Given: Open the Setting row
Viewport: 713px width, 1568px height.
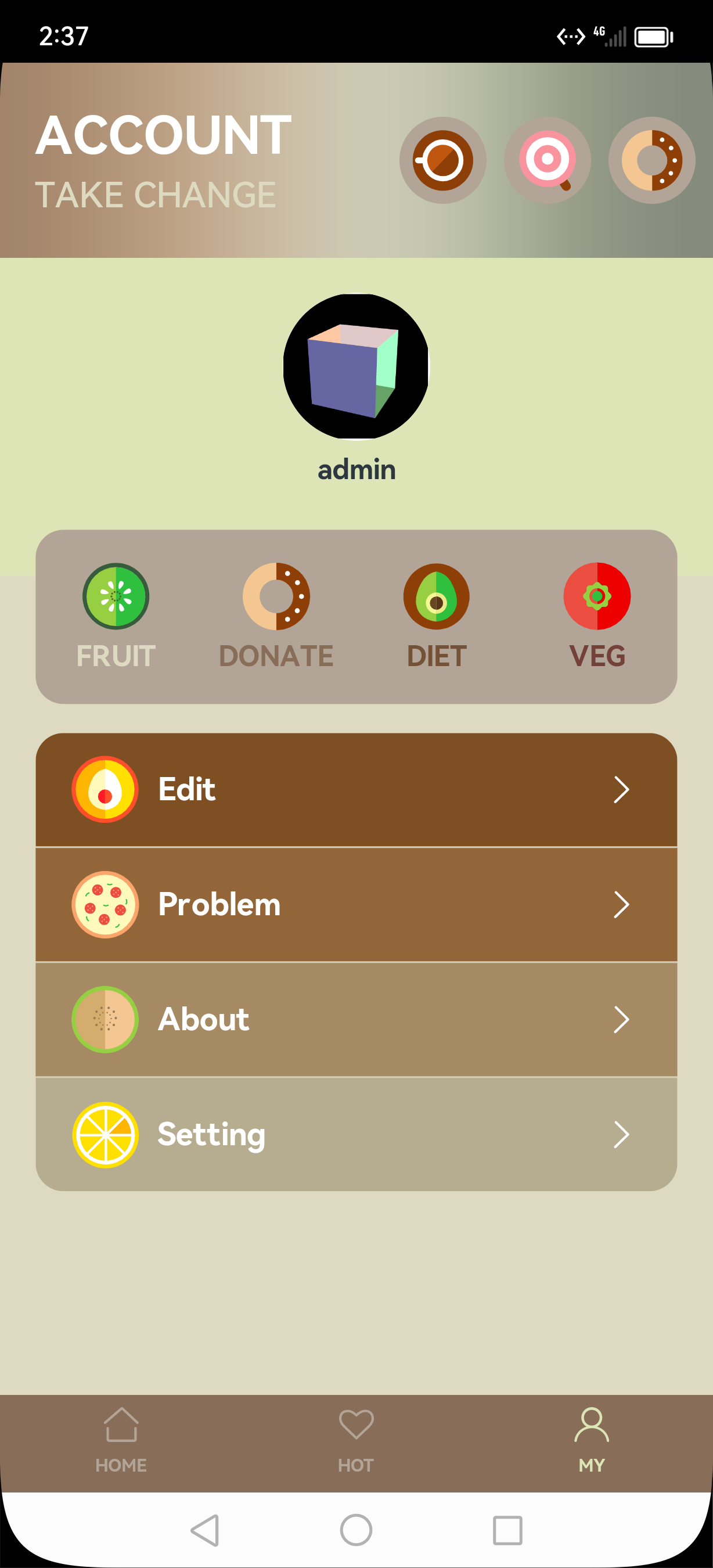Looking at the screenshot, I should pyautogui.click(x=356, y=1134).
